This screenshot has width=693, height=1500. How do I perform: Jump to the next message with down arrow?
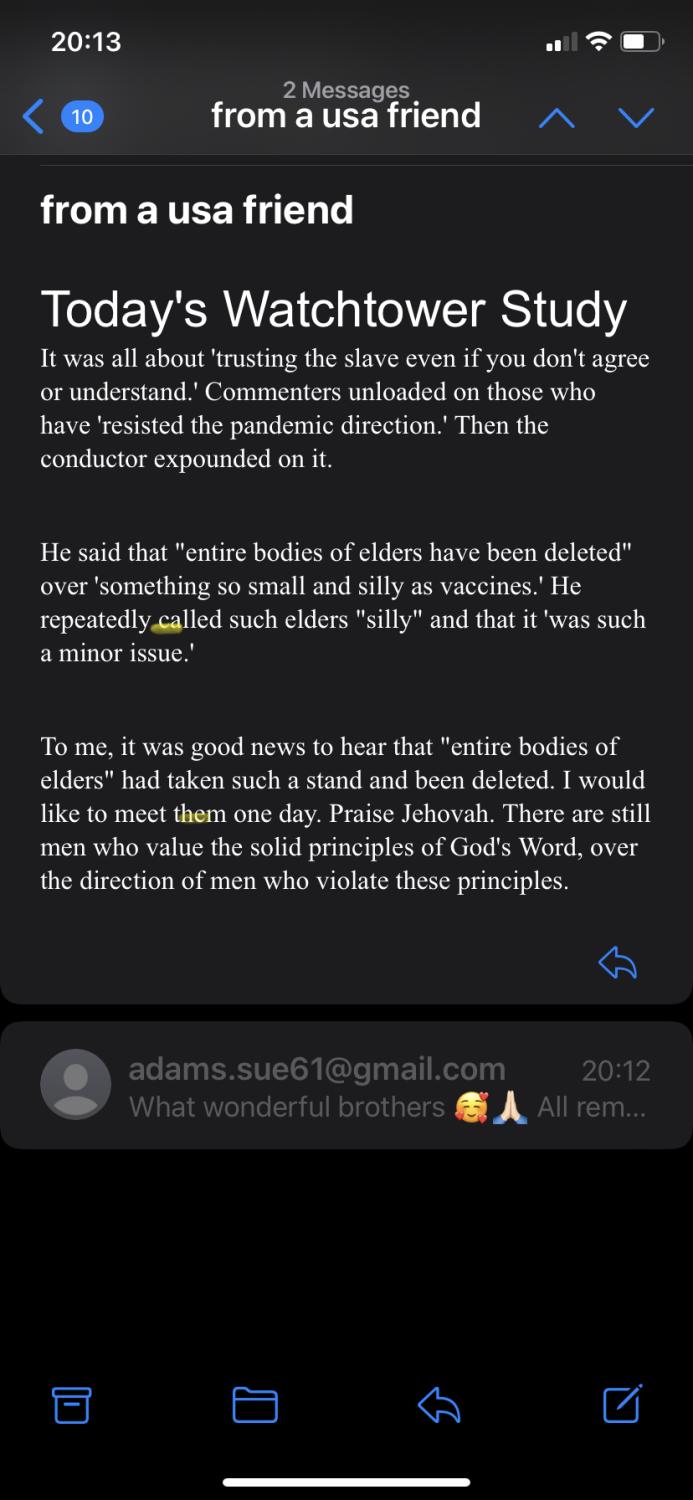[636, 118]
